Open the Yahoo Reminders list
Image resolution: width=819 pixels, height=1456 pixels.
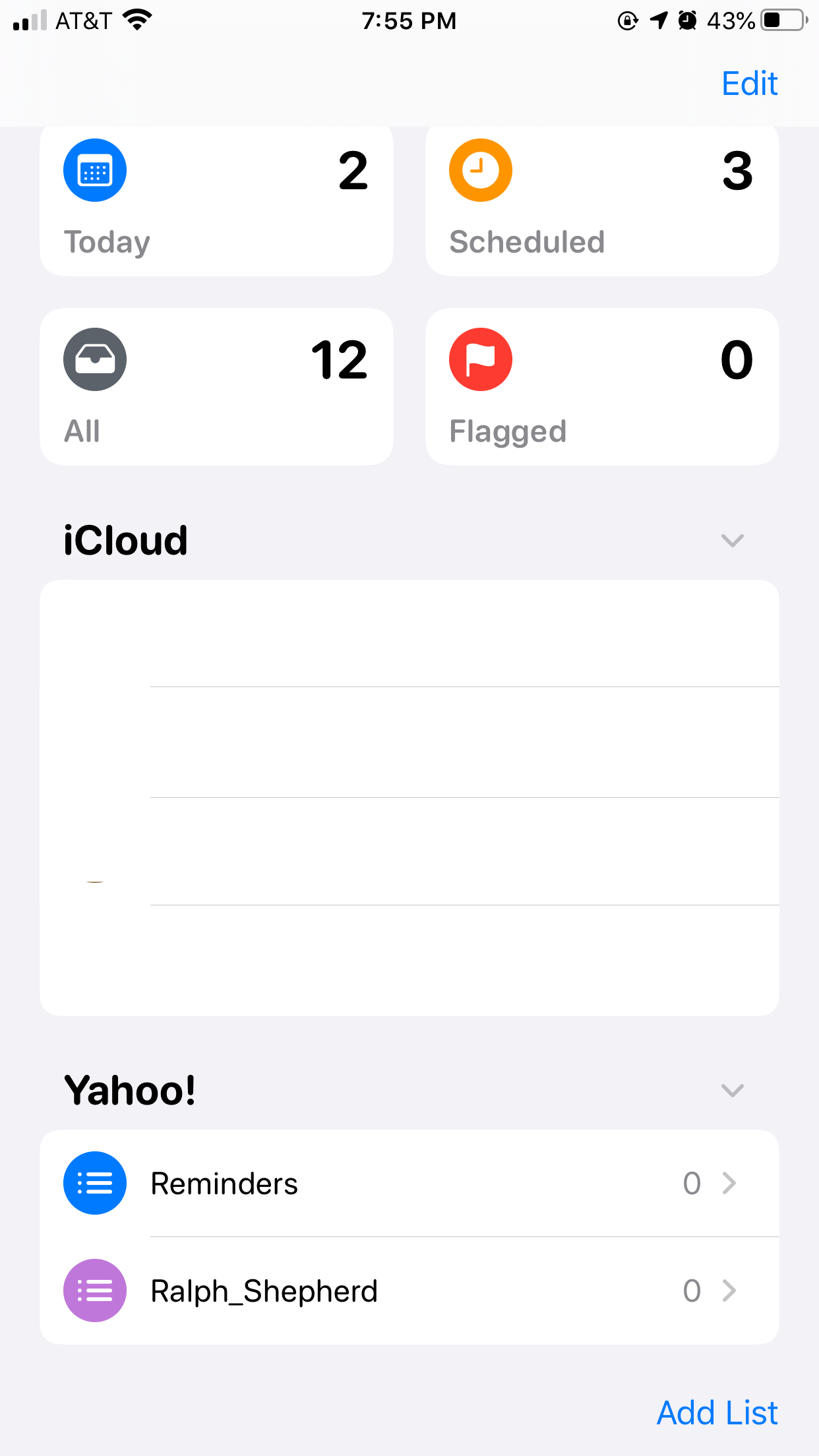[x=409, y=1183]
